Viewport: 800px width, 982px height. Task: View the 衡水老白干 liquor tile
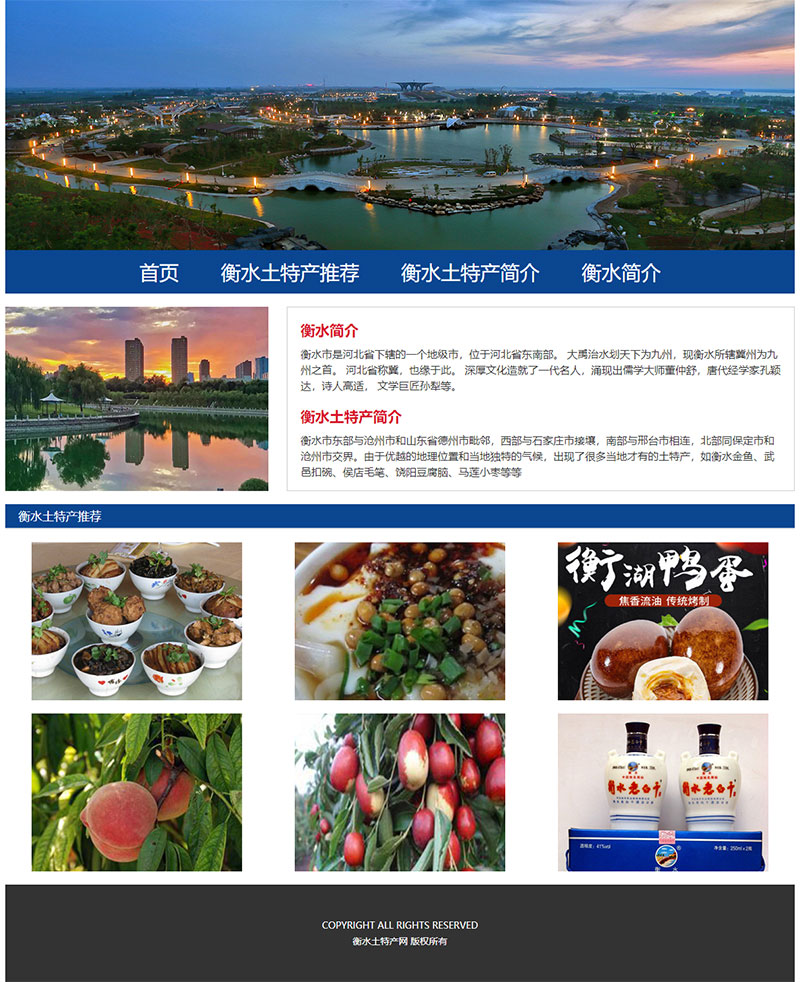(663, 792)
